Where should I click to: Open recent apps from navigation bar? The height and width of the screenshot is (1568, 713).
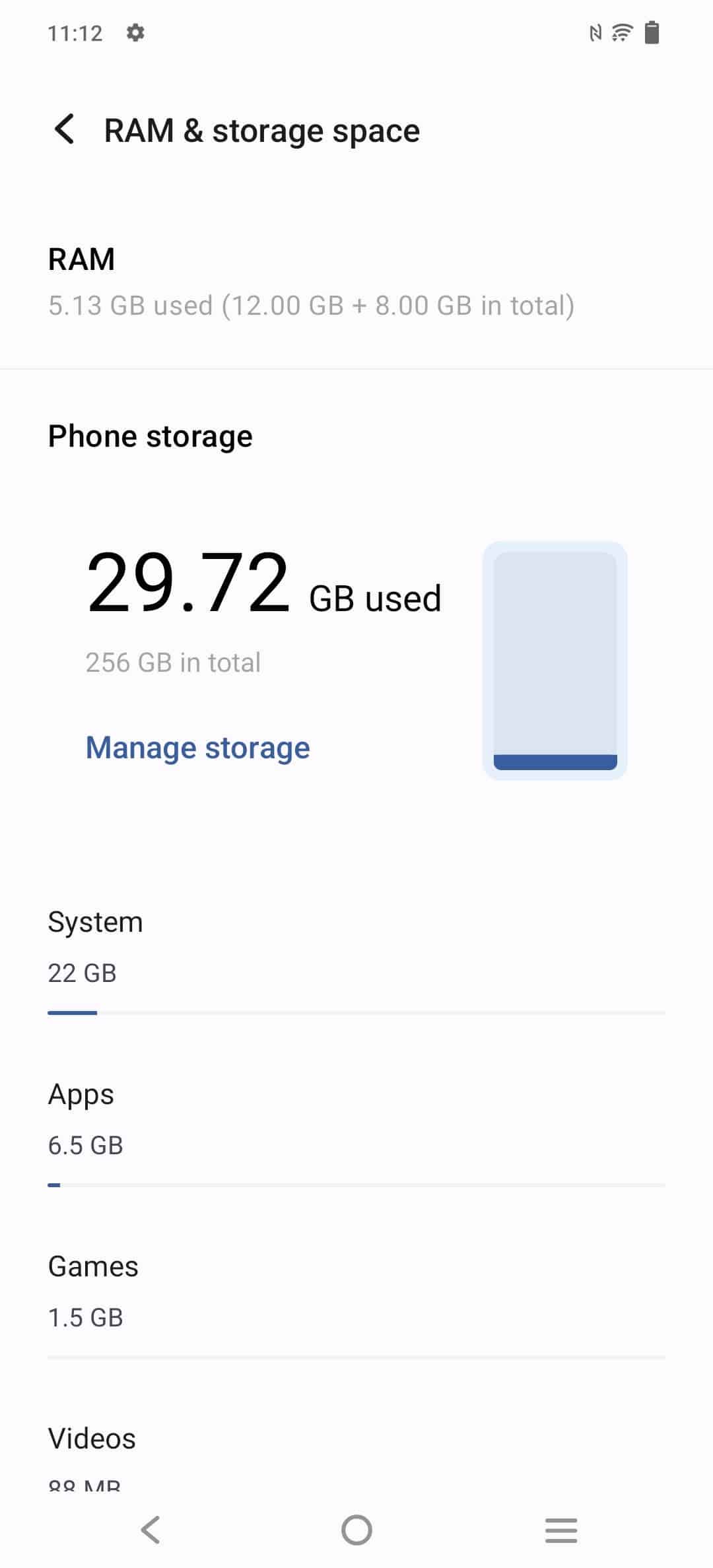(x=561, y=1530)
